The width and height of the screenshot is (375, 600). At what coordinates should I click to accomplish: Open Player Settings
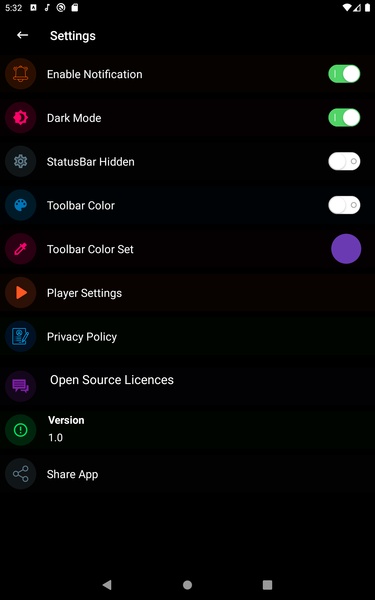click(x=188, y=293)
